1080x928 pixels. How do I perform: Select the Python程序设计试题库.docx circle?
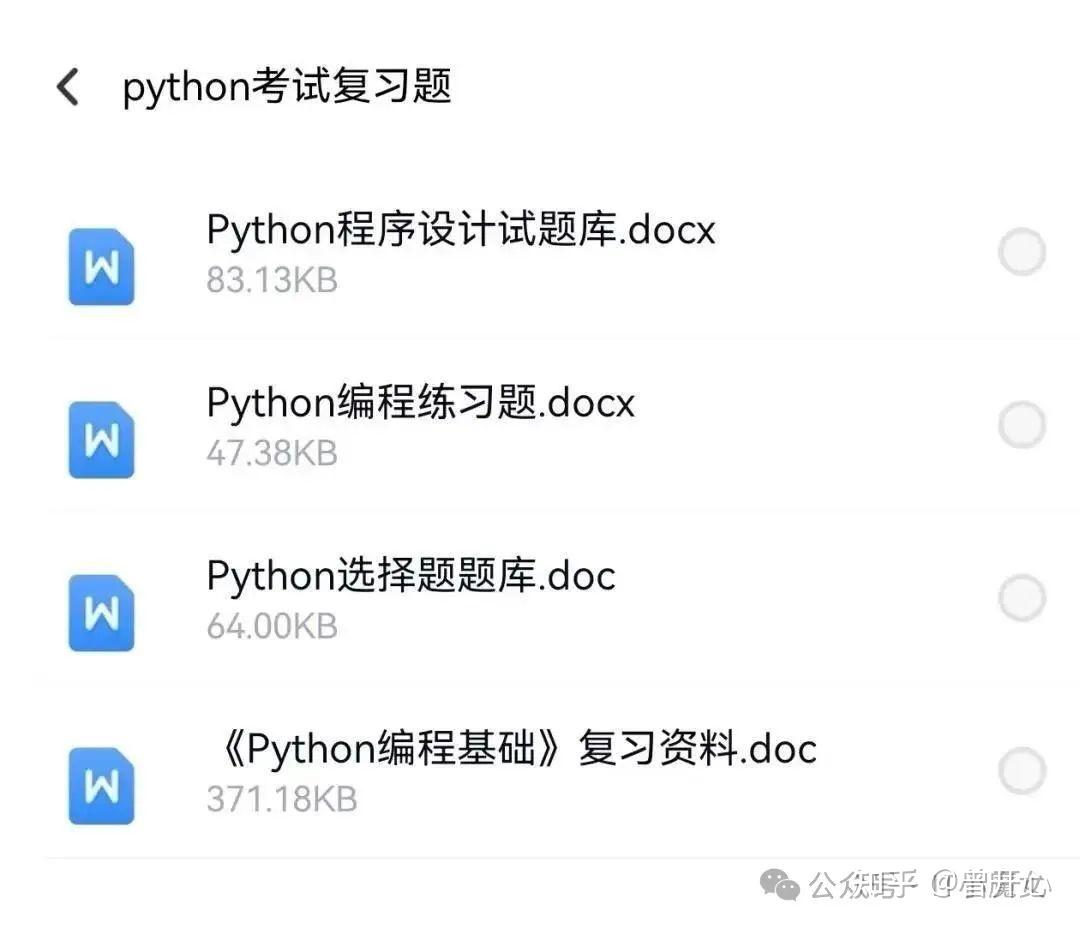pos(1022,252)
